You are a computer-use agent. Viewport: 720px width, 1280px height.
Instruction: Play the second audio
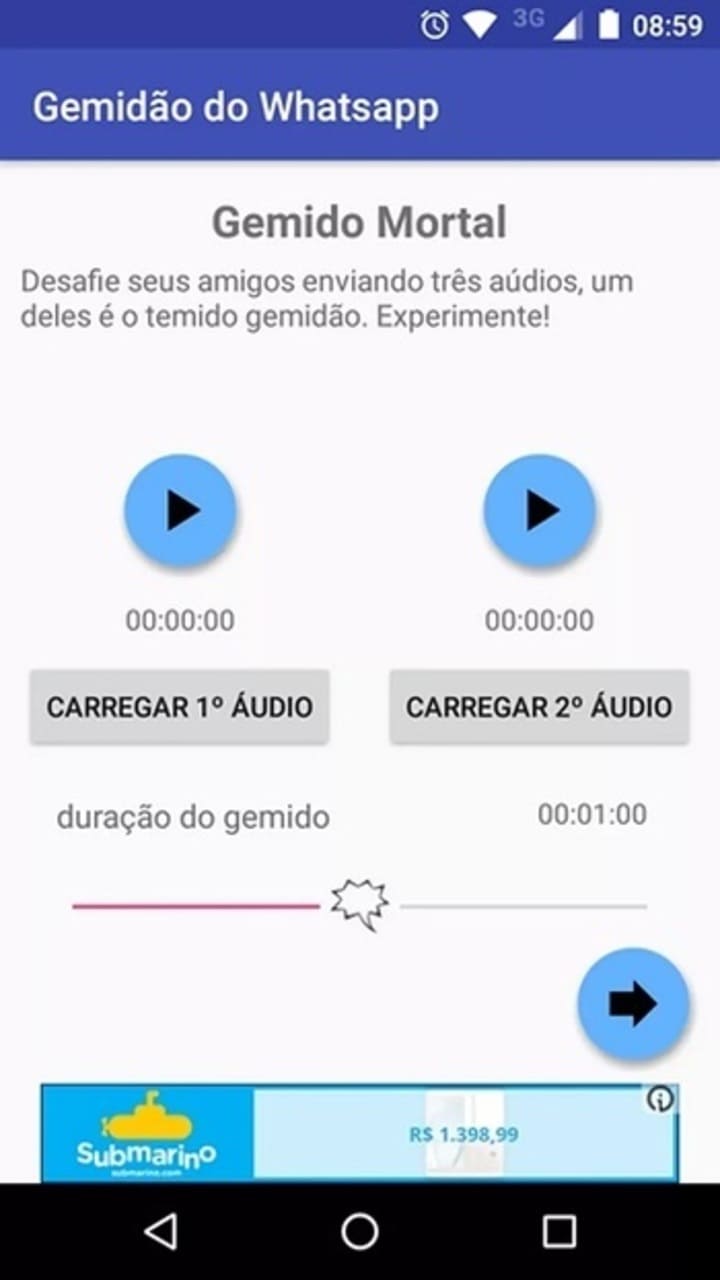pos(540,511)
